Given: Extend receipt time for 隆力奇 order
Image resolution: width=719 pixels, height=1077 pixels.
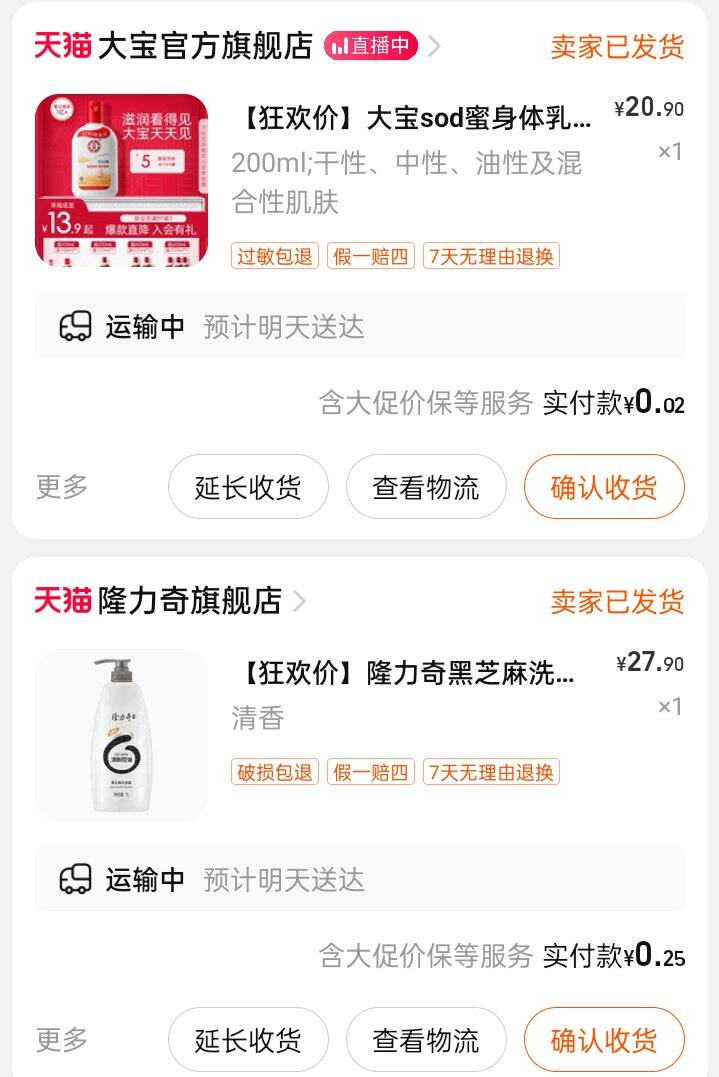Looking at the screenshot, I should coord(248,1040).
